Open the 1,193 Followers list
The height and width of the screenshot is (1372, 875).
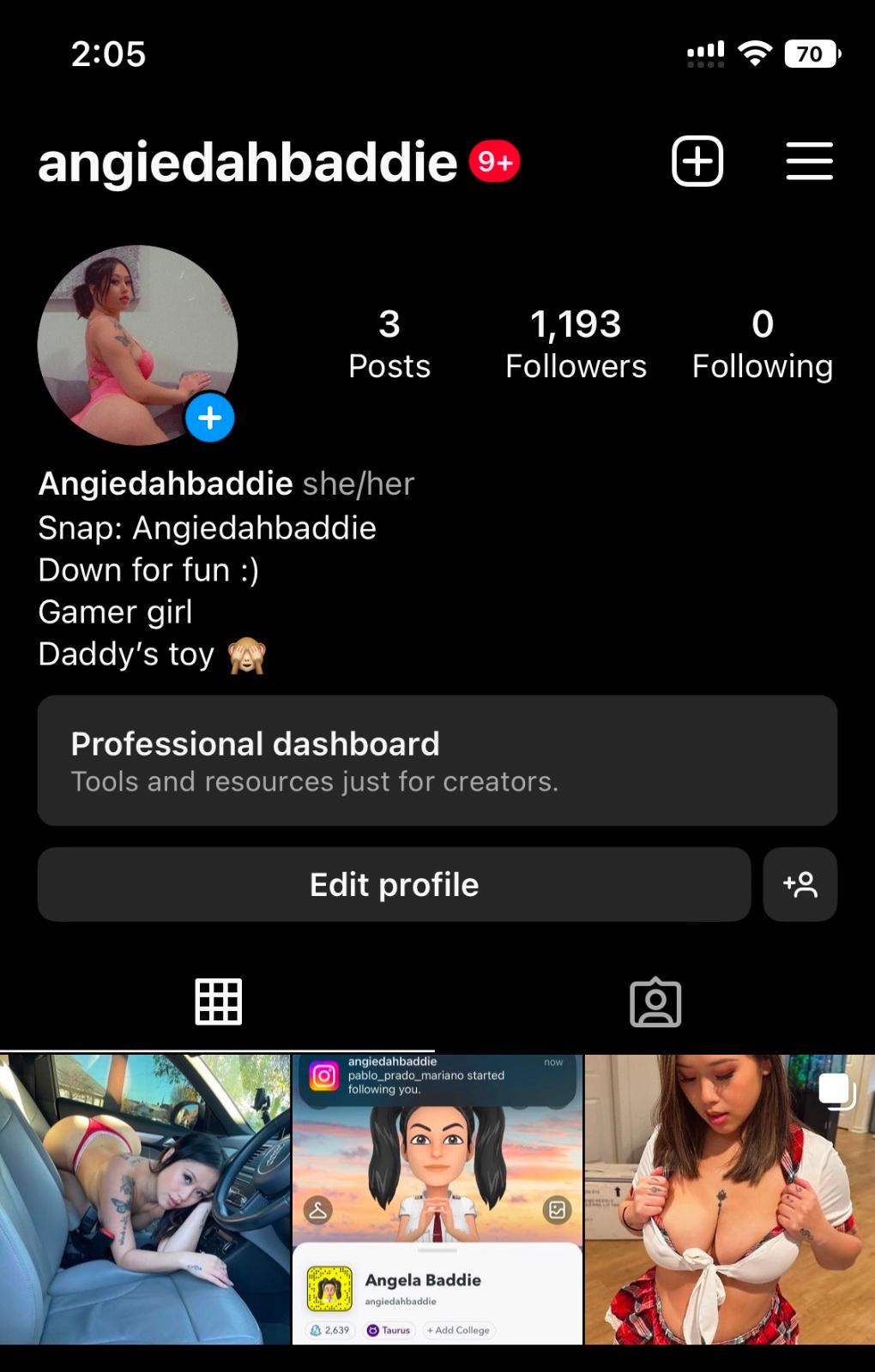tap(576, 344)
